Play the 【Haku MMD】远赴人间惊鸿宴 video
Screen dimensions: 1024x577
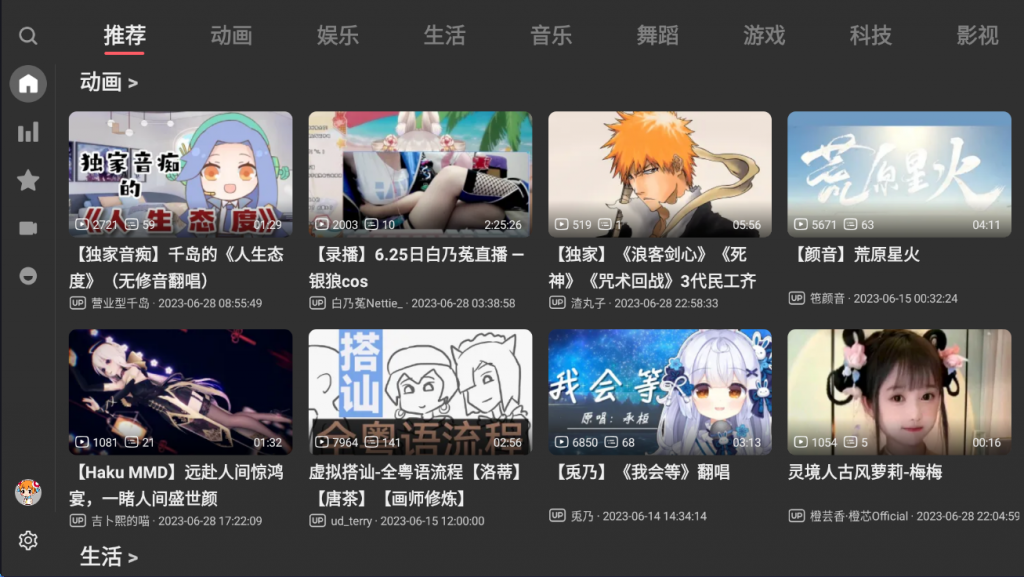pos(180,392)
